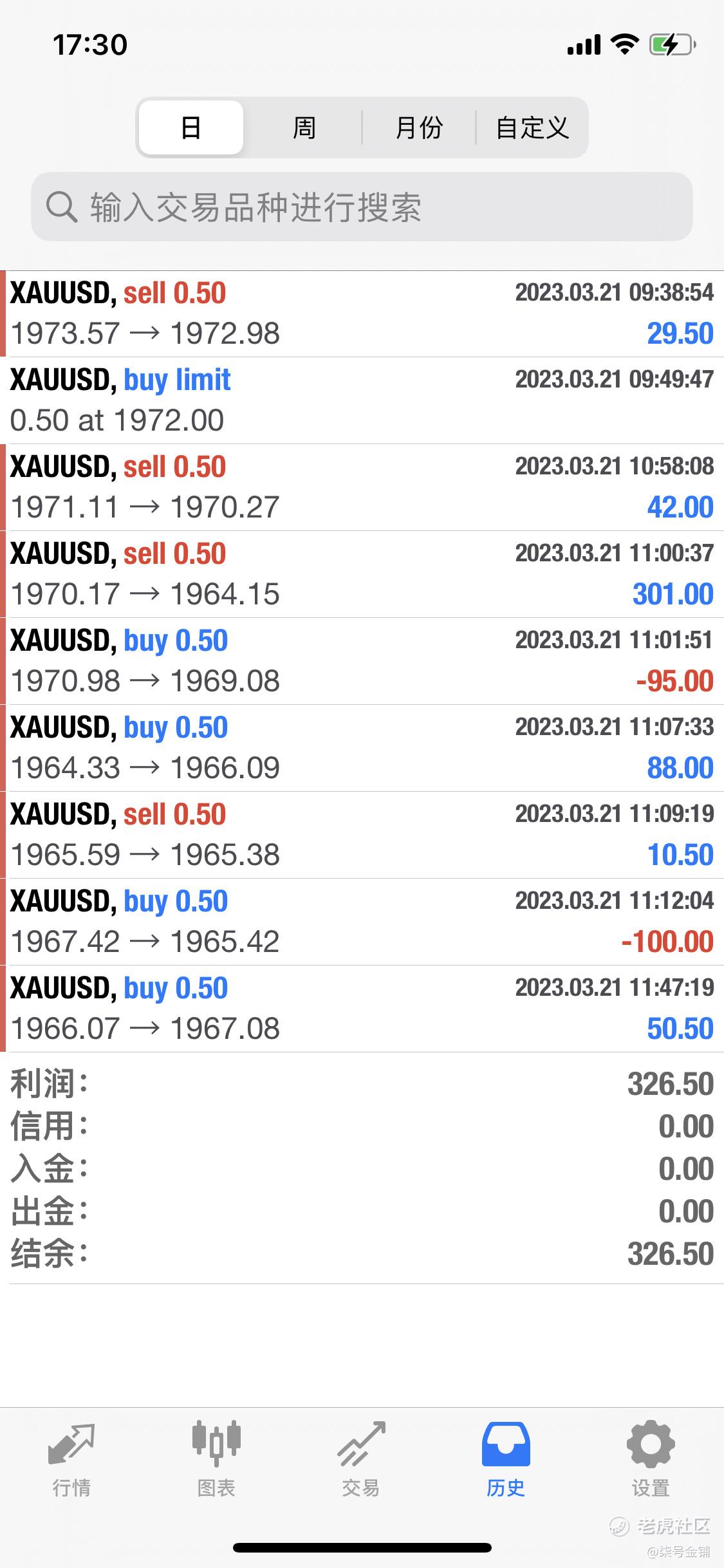
Task: Open the buy trade closed at 11:47:19
Action: [x=362, y=1009]
